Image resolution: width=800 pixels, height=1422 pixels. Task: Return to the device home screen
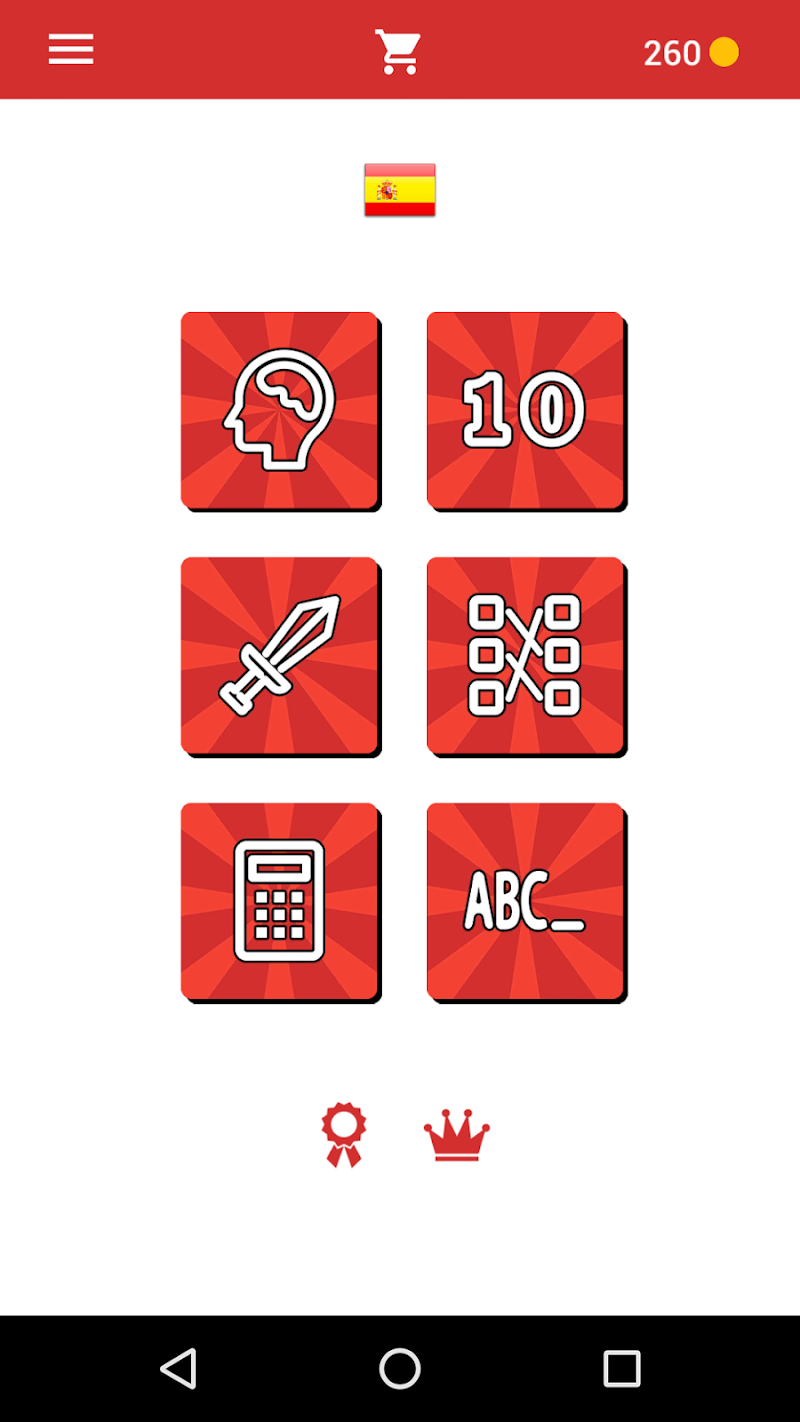[400, 1368]
